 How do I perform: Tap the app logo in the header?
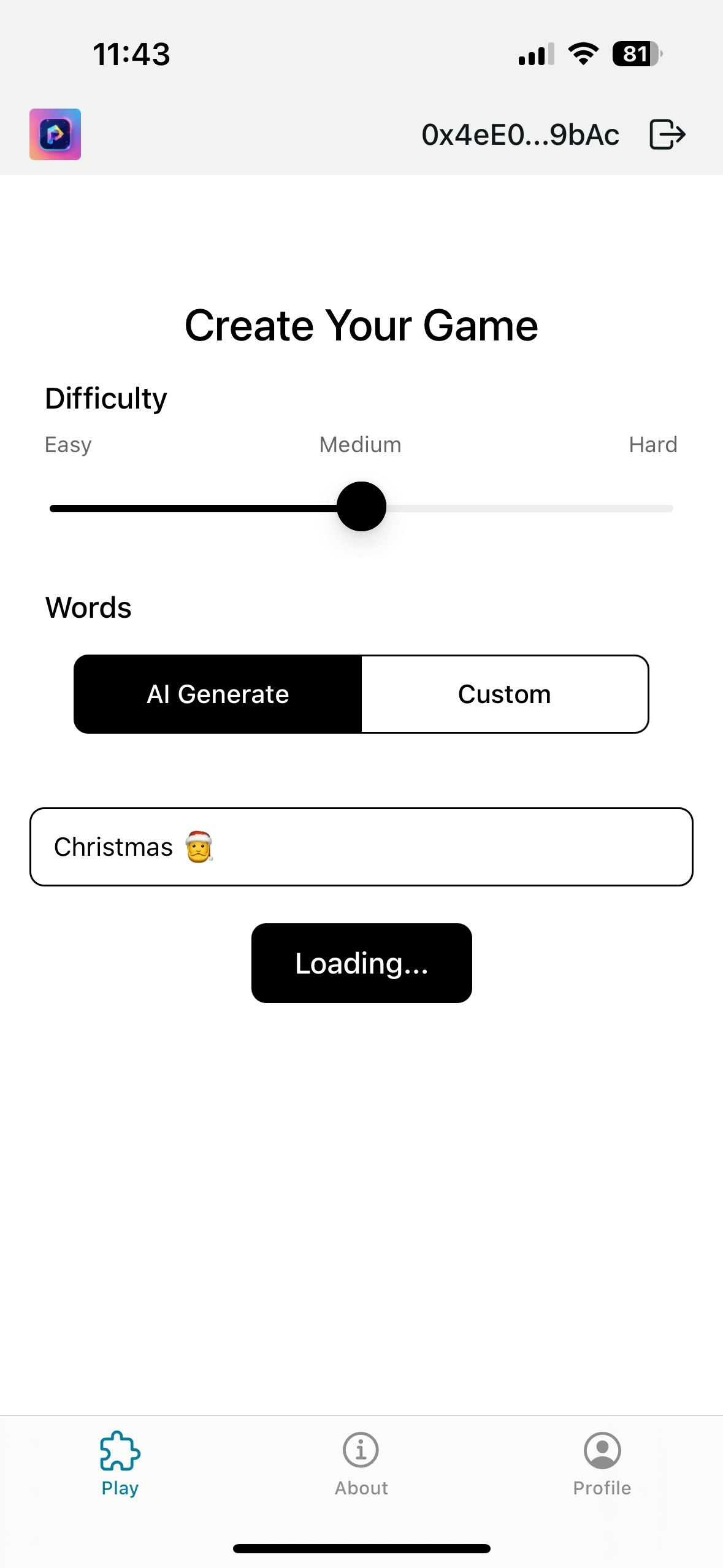(55, 134)
